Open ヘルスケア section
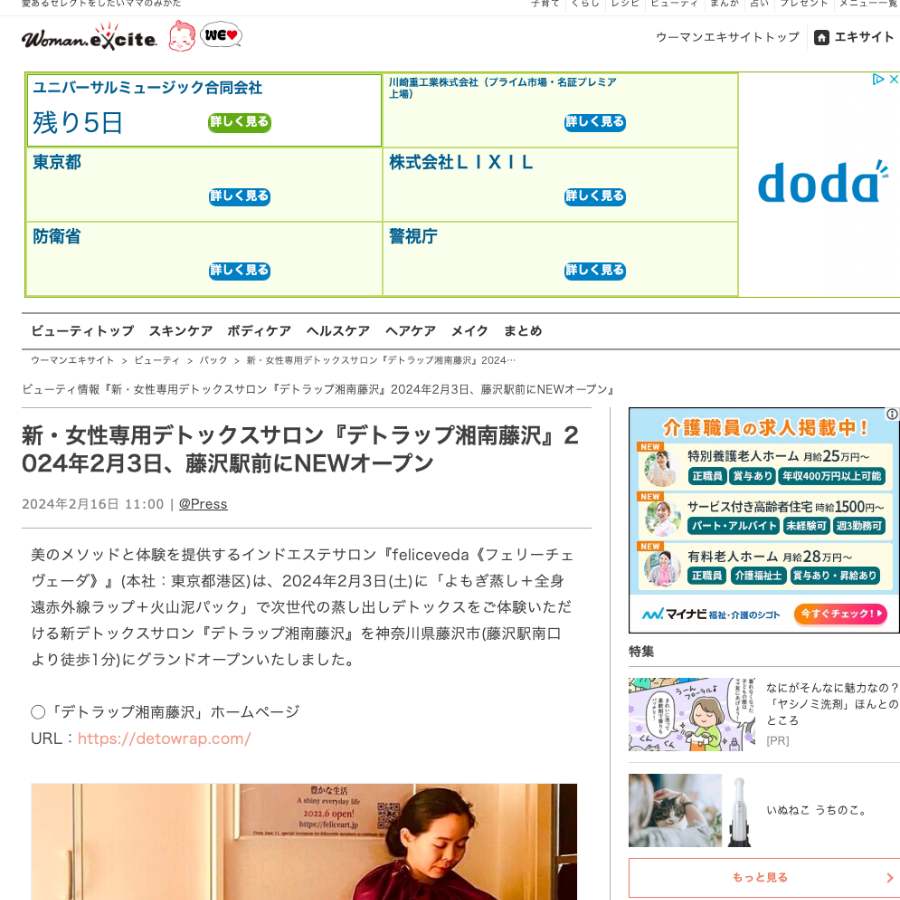The width and height of the screenshot is (900, 900). [x=338, y=331]
